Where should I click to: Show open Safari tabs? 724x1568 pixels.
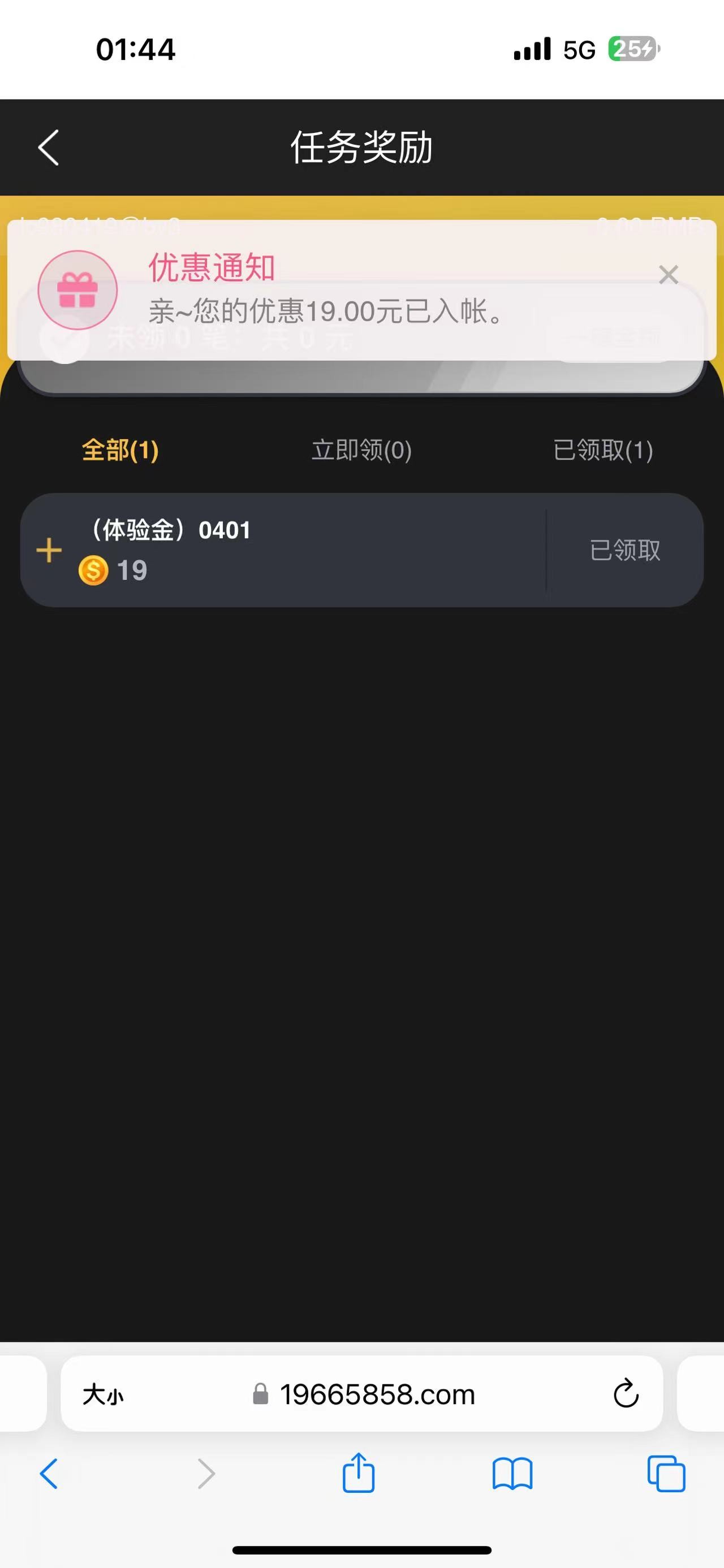tap(666, 1474)
